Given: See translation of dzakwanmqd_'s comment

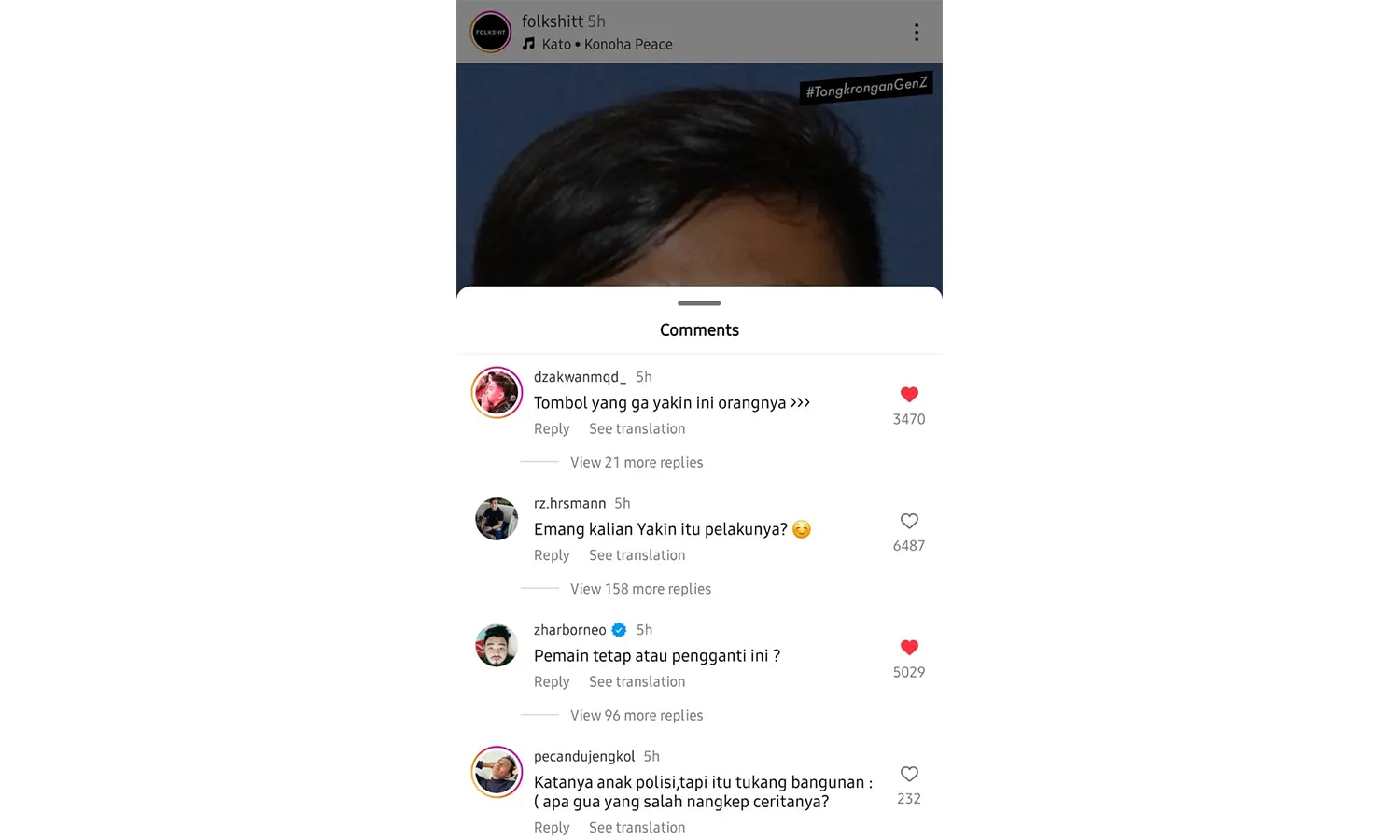Looking at the screenshot, I should click(x=637, y=428).
